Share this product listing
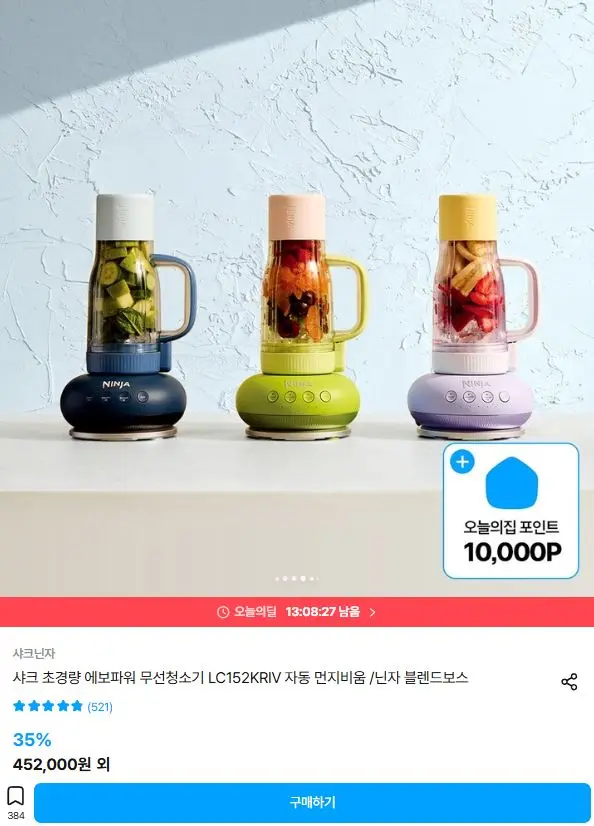The height and width of the screenshot is (826, 594). click(569, 682)
